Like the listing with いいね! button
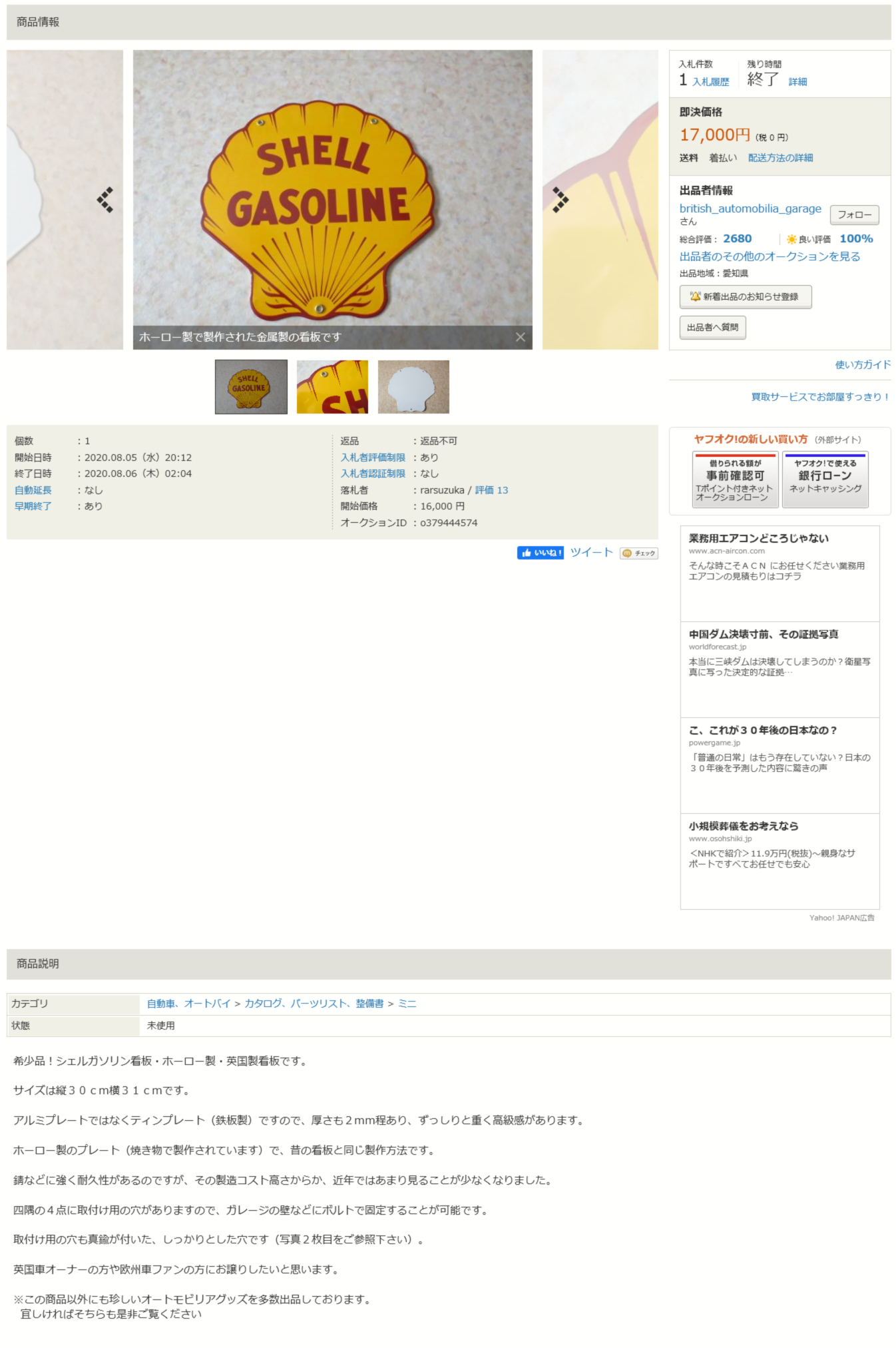Screen dimensions: 896x1348 pos(541,553)
